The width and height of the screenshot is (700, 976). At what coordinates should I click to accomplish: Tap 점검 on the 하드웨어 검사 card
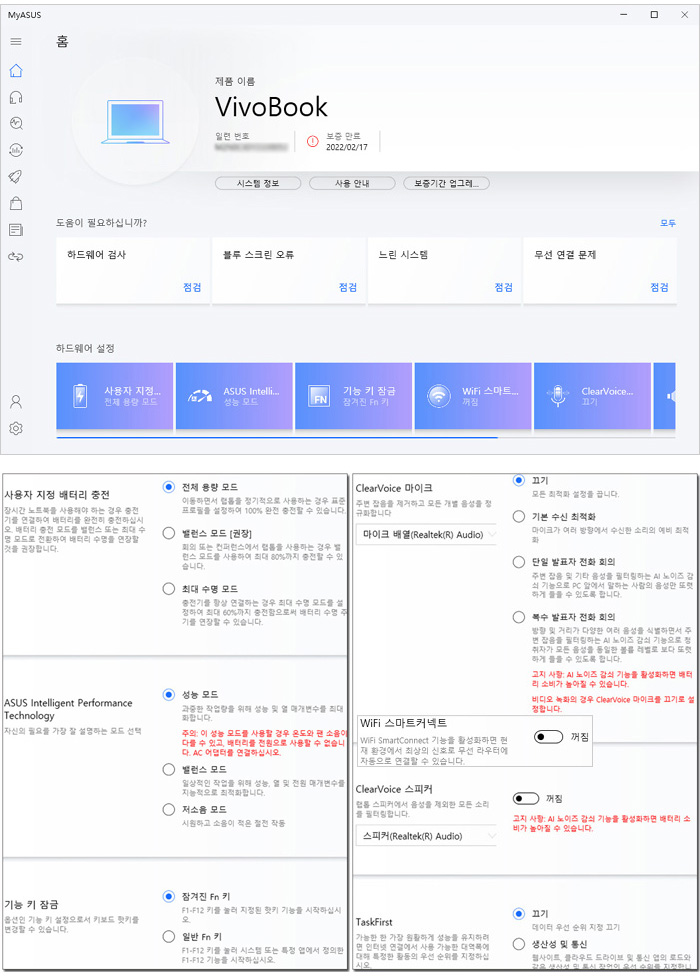tap(192, 287)
